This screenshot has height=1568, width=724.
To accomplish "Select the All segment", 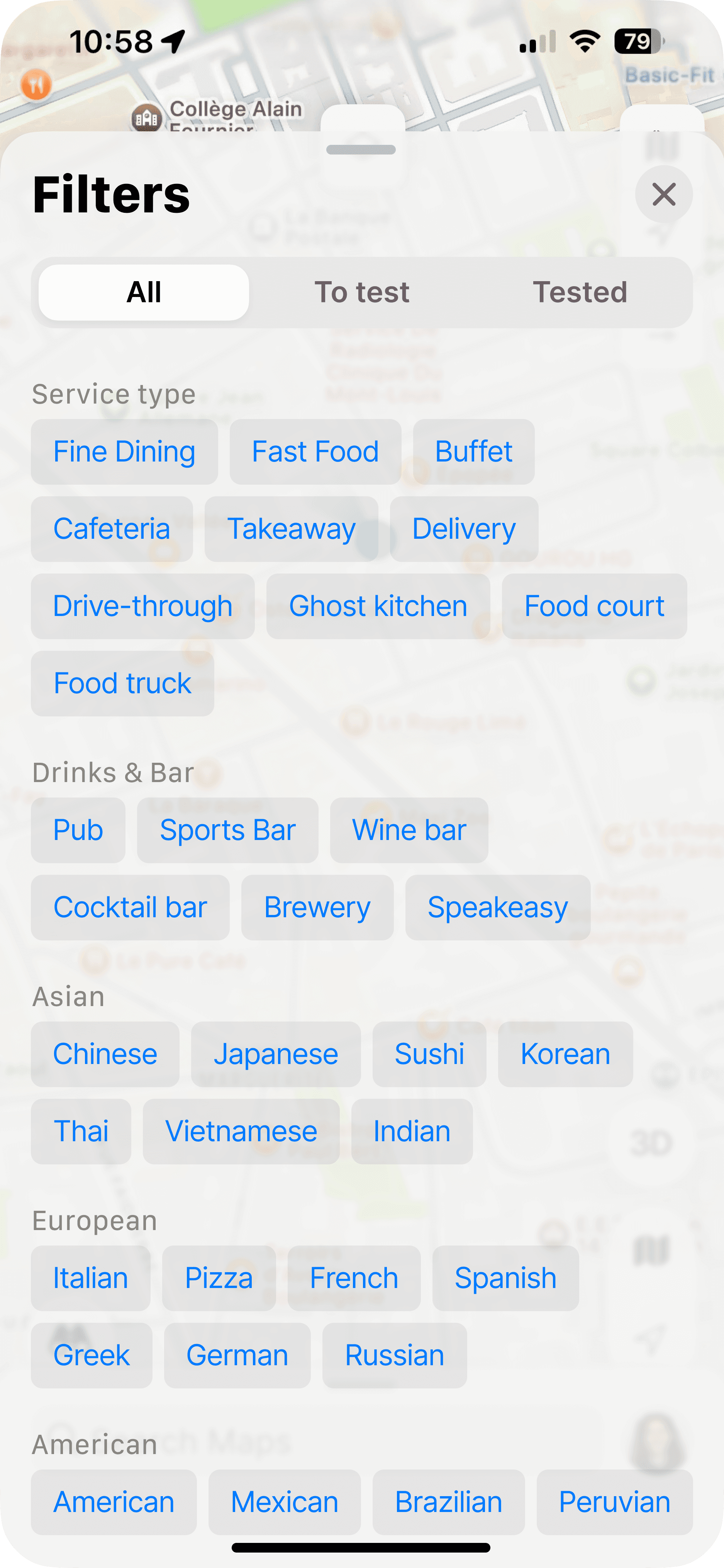I will coord(144,292).
